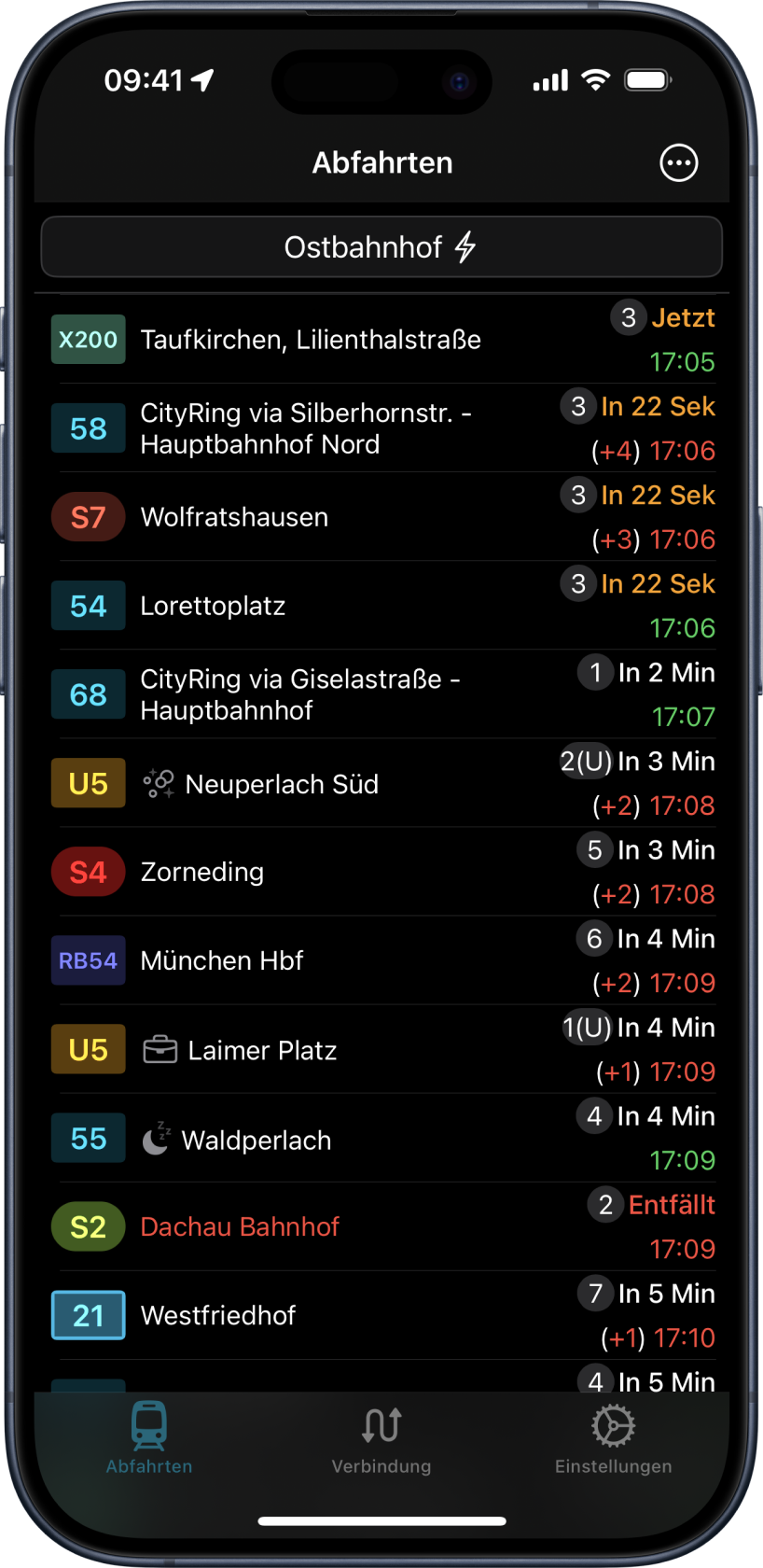Open the more options menu
The height and width of the screenshot is (1568, 763).
point(678,163)
